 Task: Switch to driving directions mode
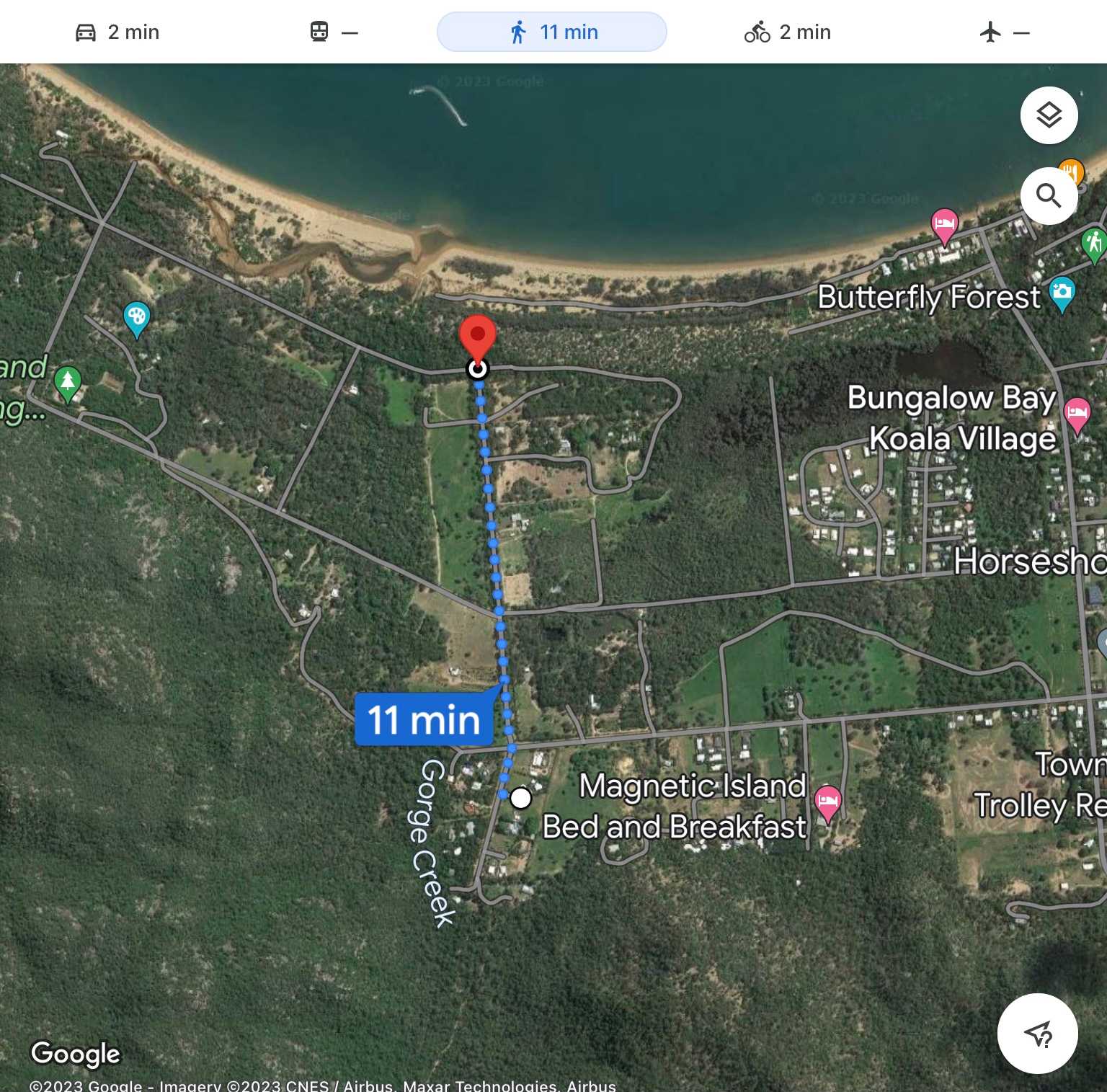pyautogui.click(x=117, y=32)
